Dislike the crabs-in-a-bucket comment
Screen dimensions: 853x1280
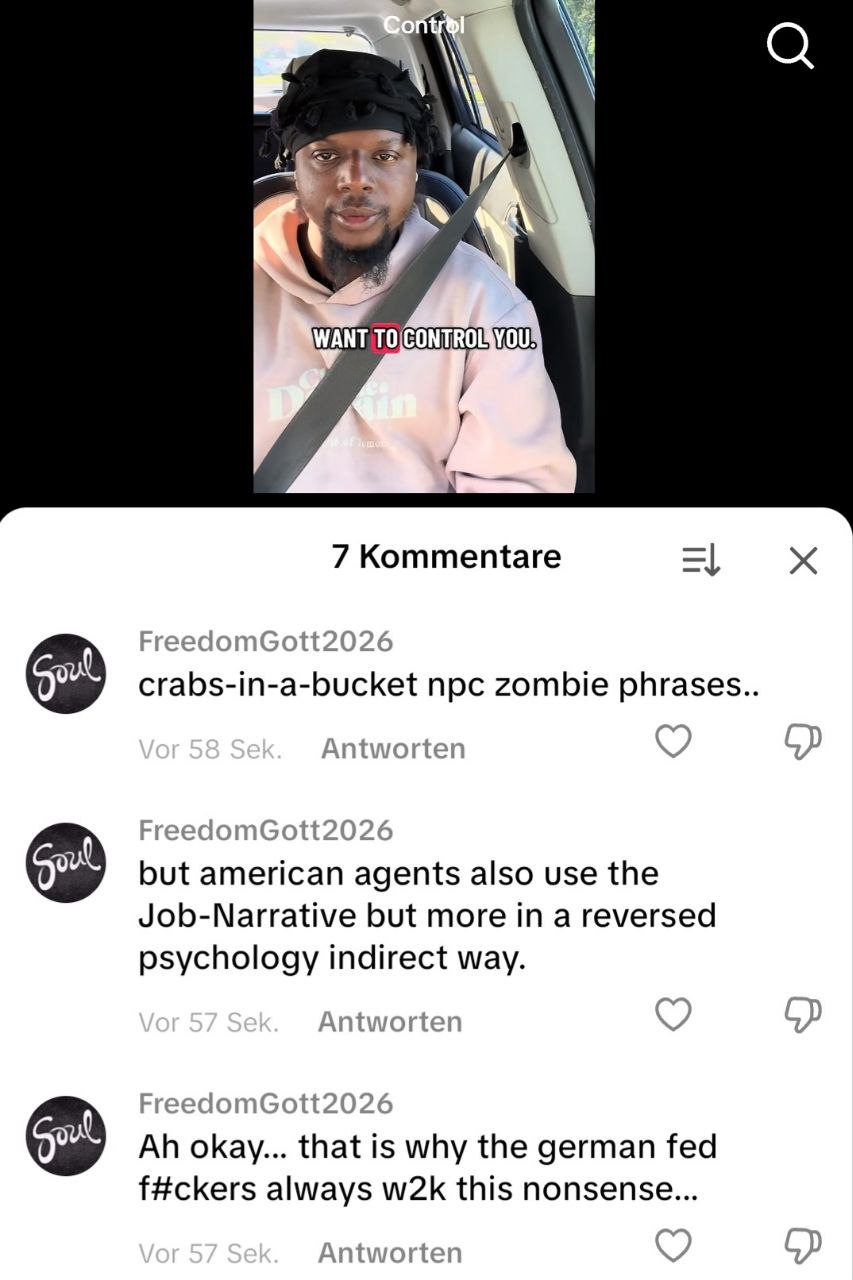(802, 741)
